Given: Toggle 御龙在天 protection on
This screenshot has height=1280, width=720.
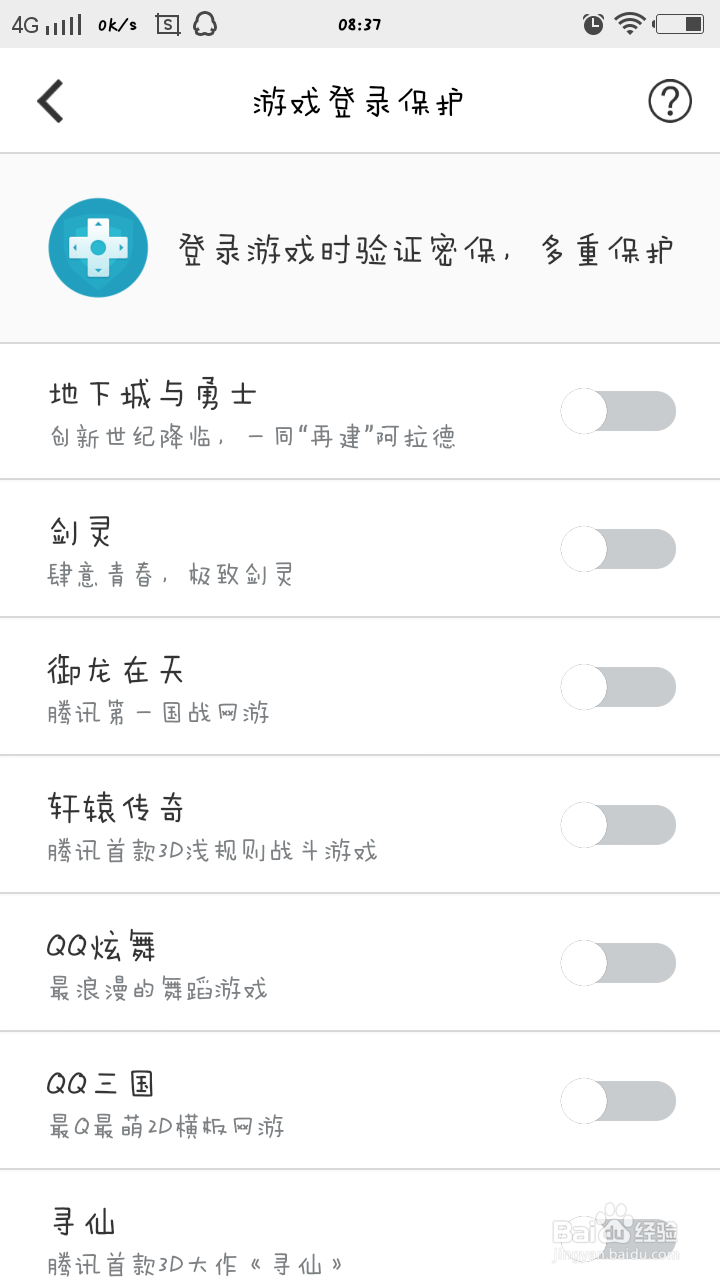Looking at the screenshot, I should click(618, 687).
